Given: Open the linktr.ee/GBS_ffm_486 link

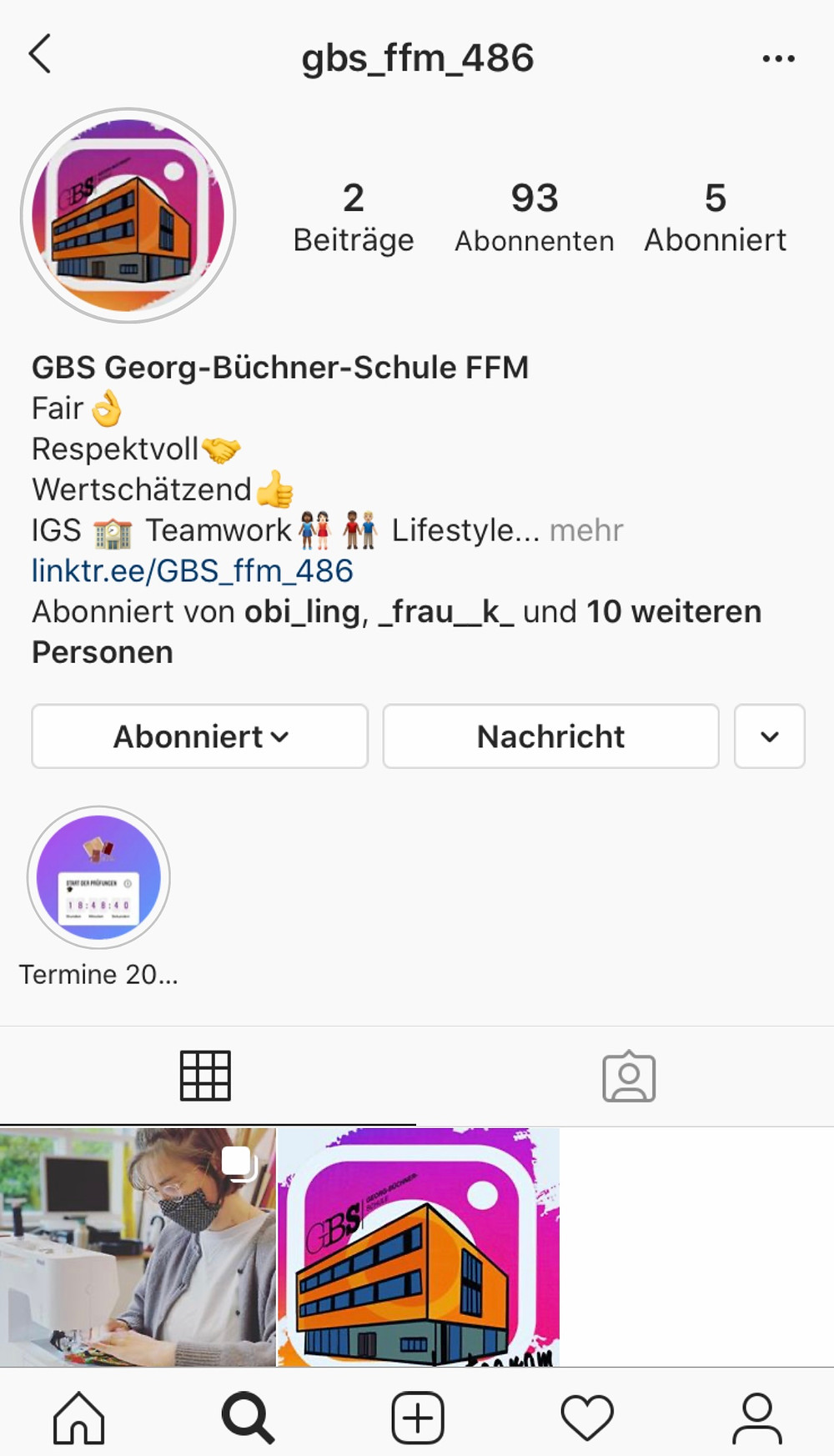Looking at the screenshot, I should tap(193, 571).
